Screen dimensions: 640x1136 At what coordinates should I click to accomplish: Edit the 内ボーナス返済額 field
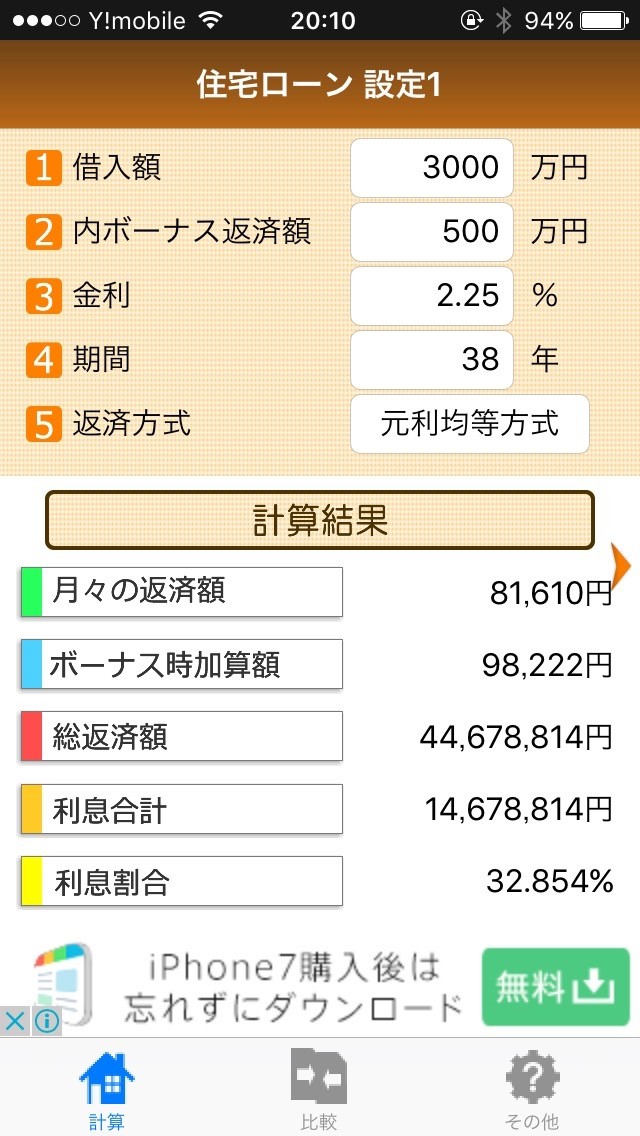coord(432,232)
